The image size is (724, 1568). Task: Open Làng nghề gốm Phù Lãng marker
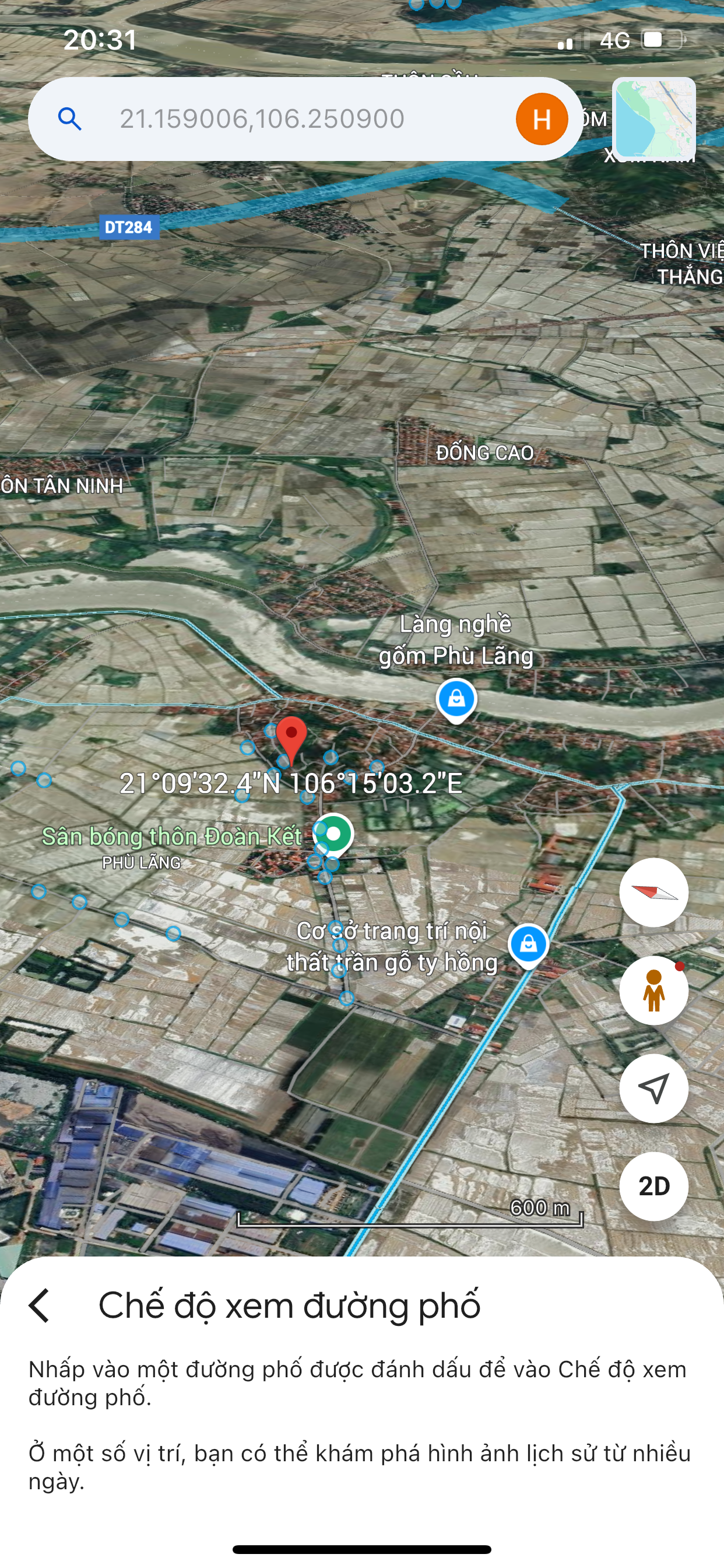456,700
